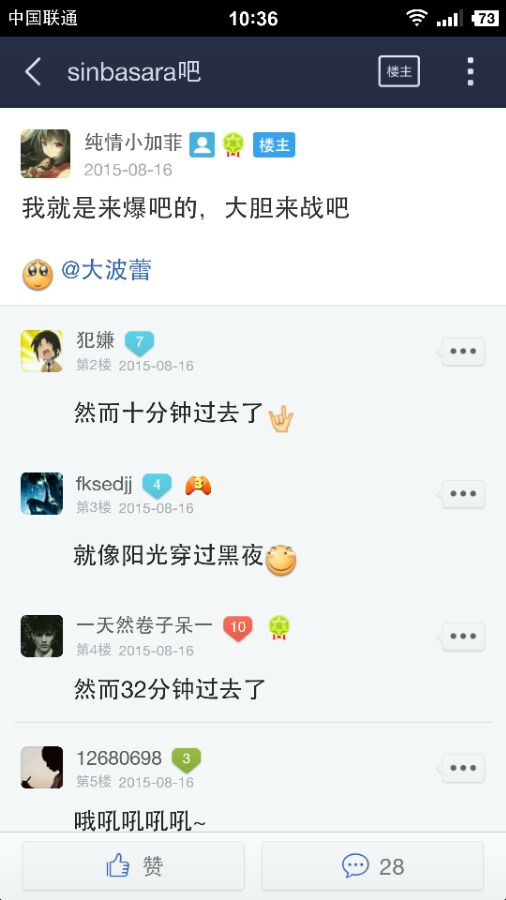
Task: View 犯嫌's profile avatar
Action: point(42,351)
